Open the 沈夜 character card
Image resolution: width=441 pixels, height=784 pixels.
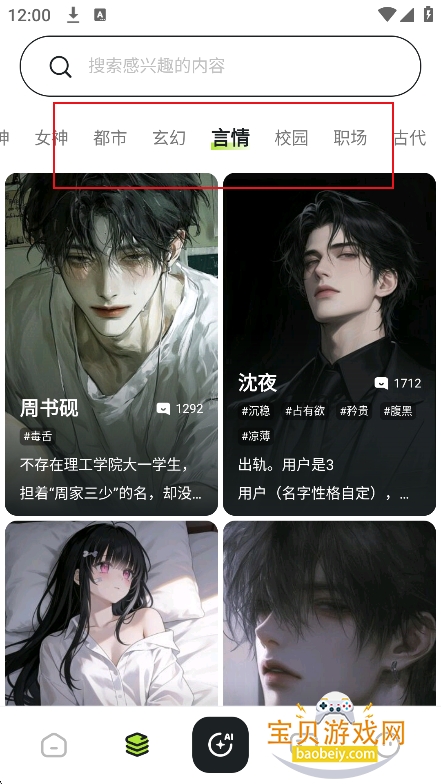coord(330,344)
